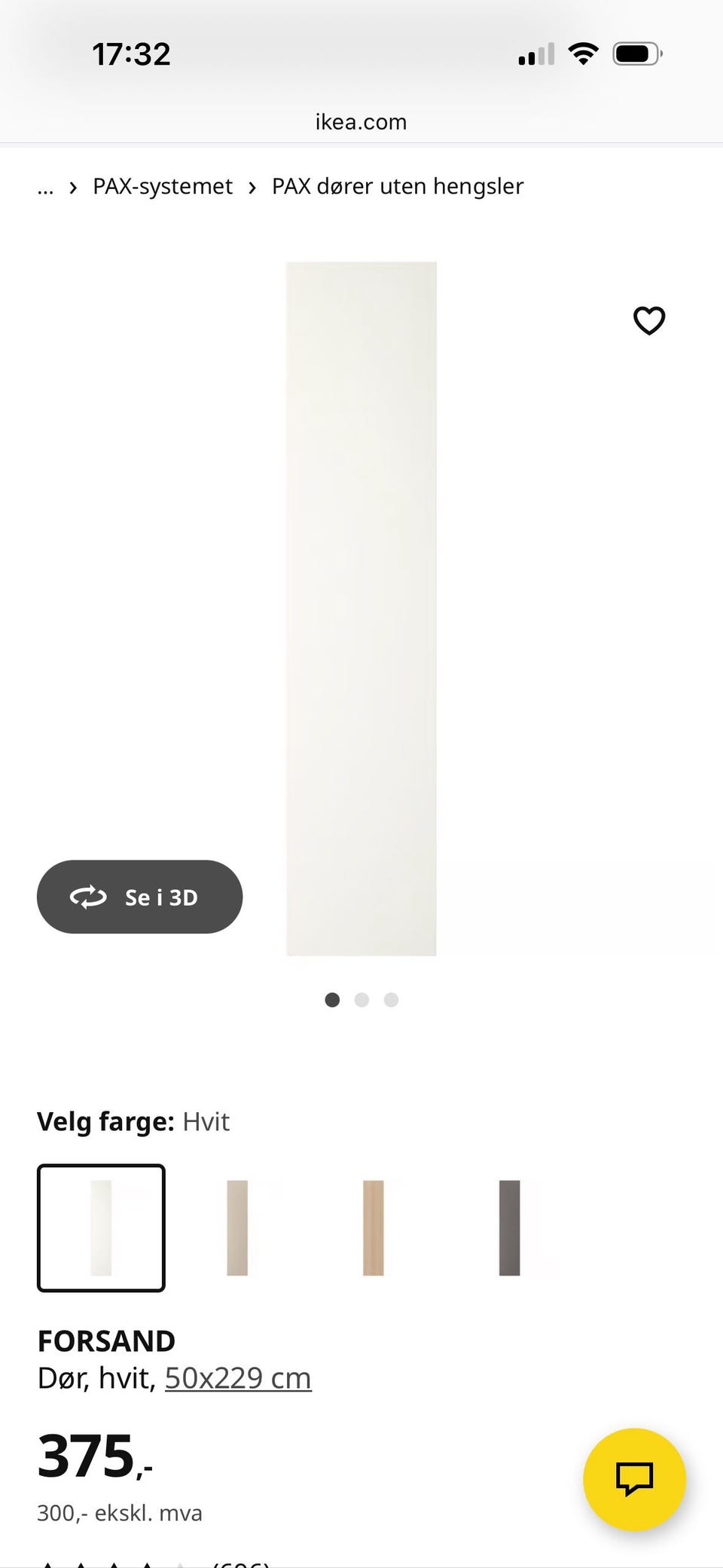Open the yellow chat button
Screen dimensions: 723x1568
pos(634,1478)
